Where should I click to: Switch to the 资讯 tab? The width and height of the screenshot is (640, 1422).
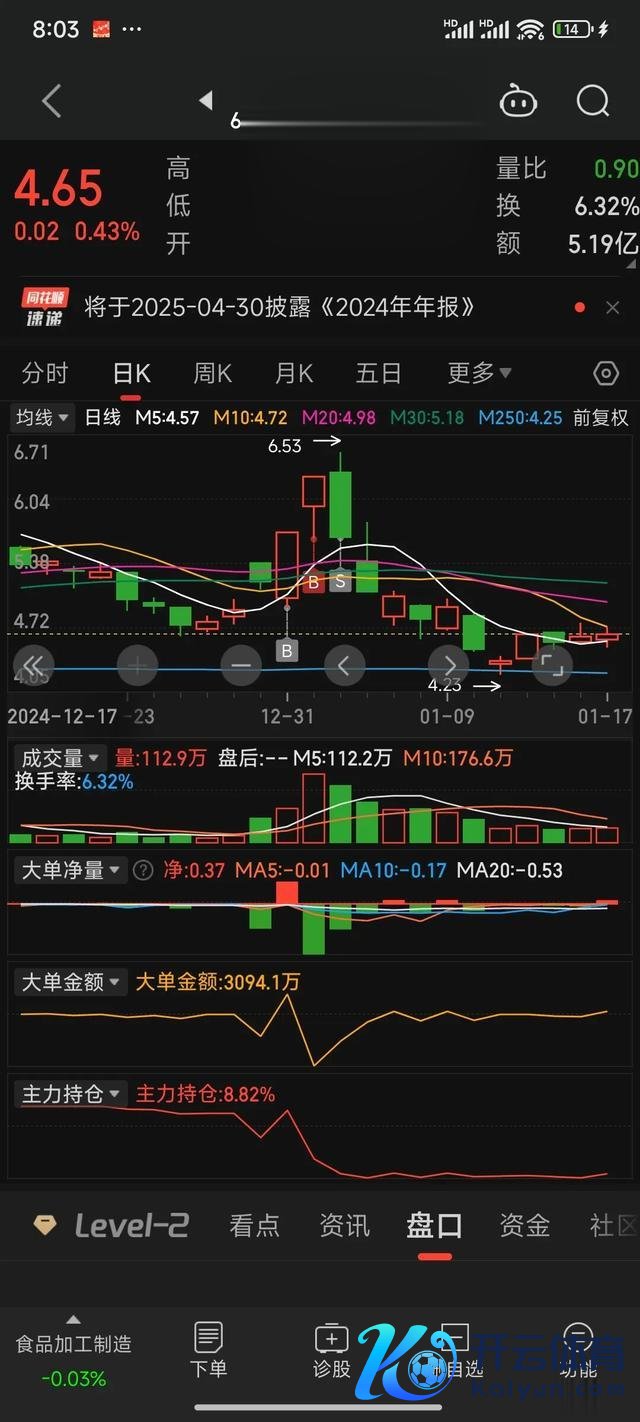click(x=344, y=1225)
